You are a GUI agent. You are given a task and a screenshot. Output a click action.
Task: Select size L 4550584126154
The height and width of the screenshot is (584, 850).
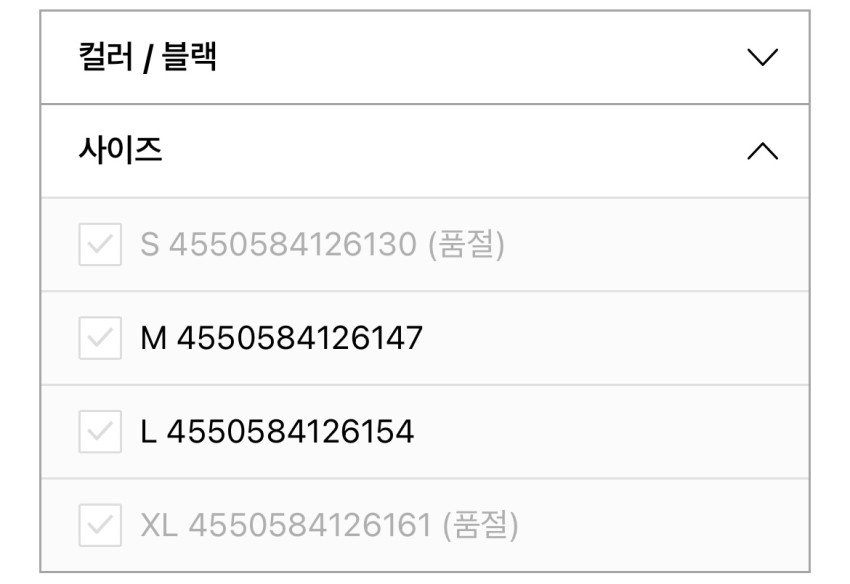[x=99, y=432]
